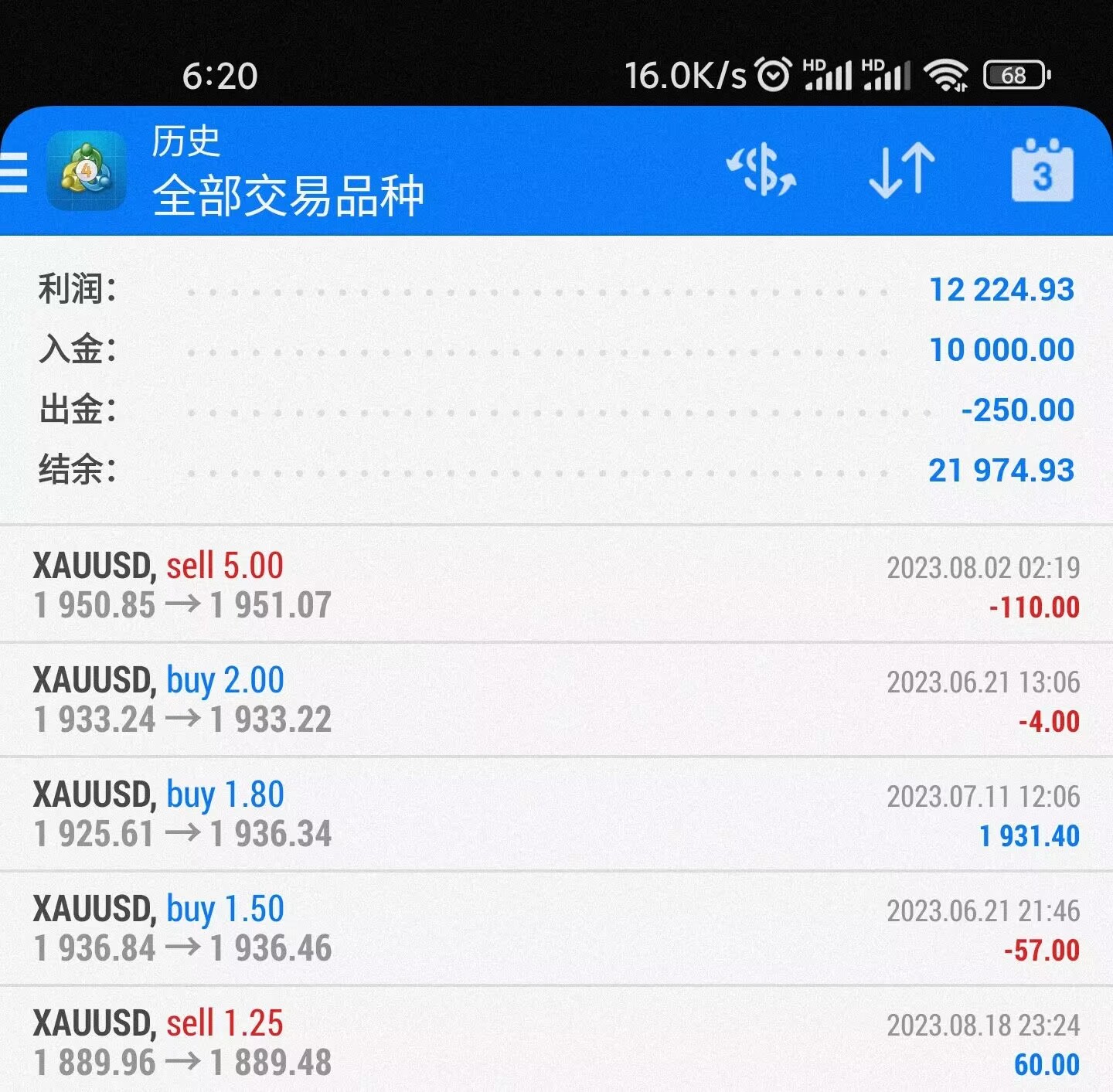This screenshot has height=1092, width=1113.
Task: Open the sort order arrows
Action: click(x=901, y=170)
